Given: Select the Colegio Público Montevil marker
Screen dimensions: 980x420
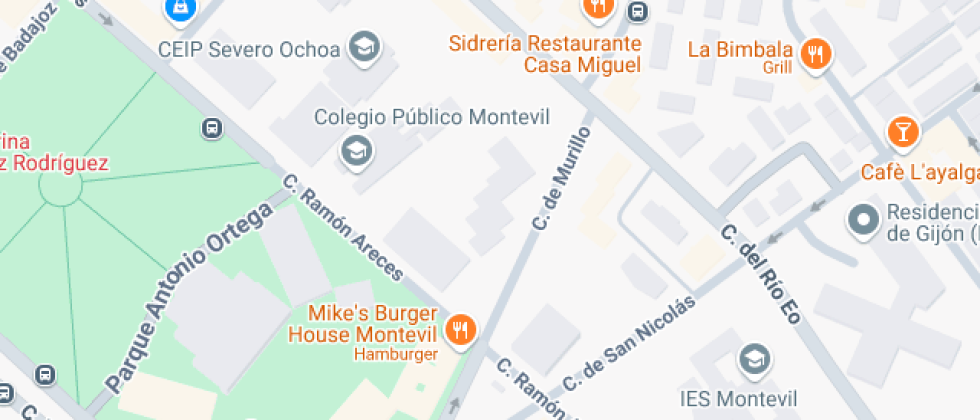Looking at the screenshot, I should click(354, 151).
